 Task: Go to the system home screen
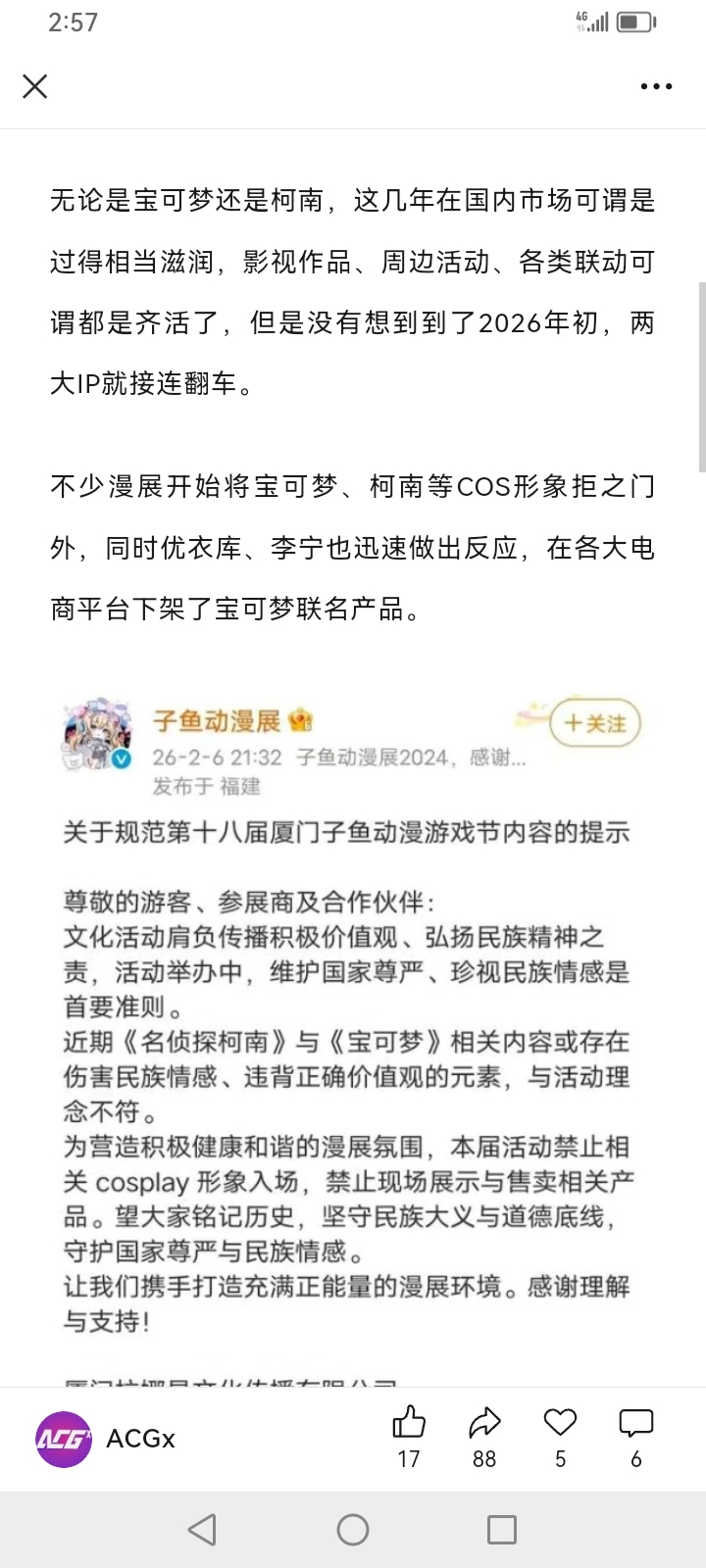353,1530
